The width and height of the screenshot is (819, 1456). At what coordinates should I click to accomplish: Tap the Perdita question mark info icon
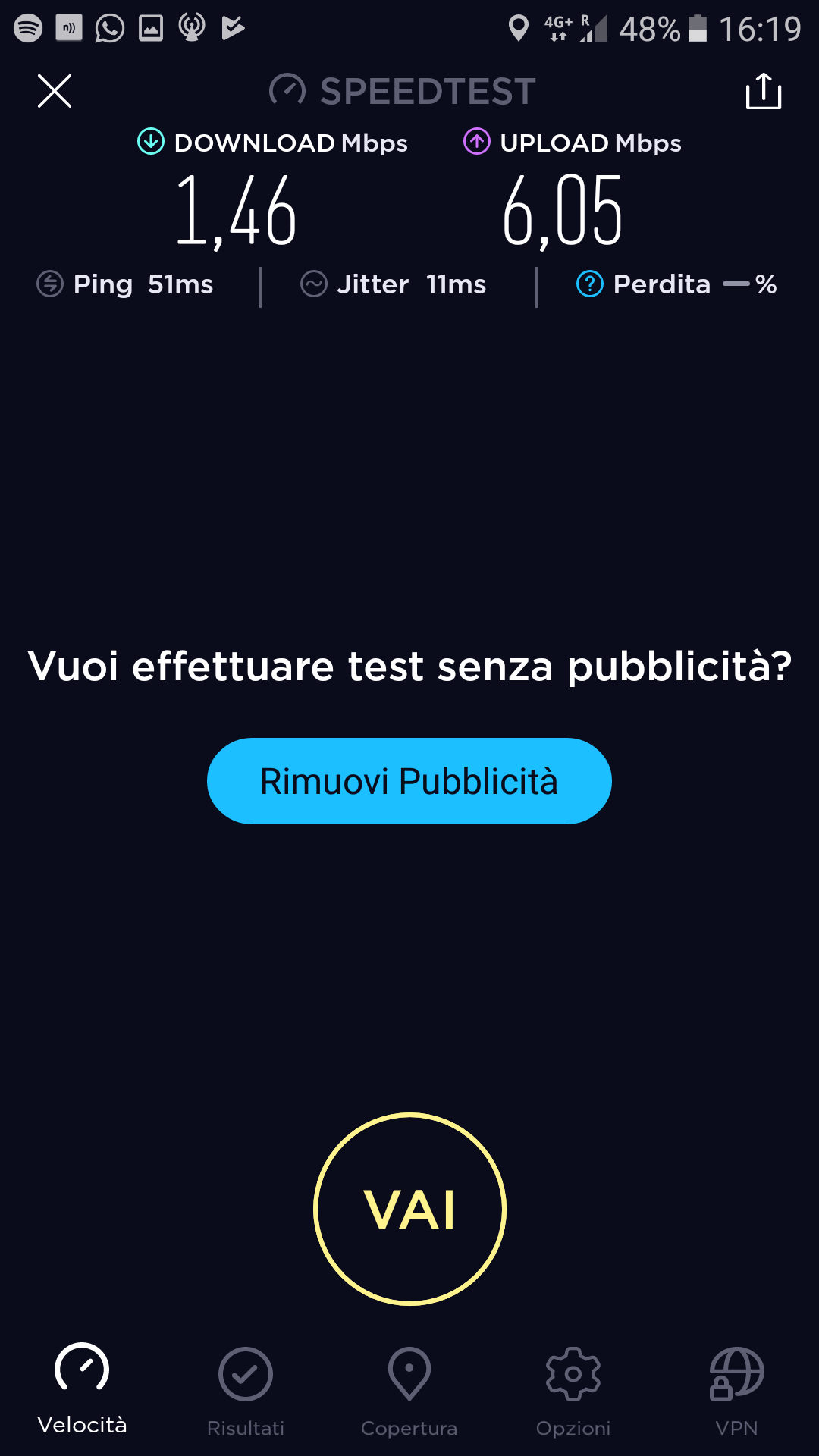coord(589,284)
